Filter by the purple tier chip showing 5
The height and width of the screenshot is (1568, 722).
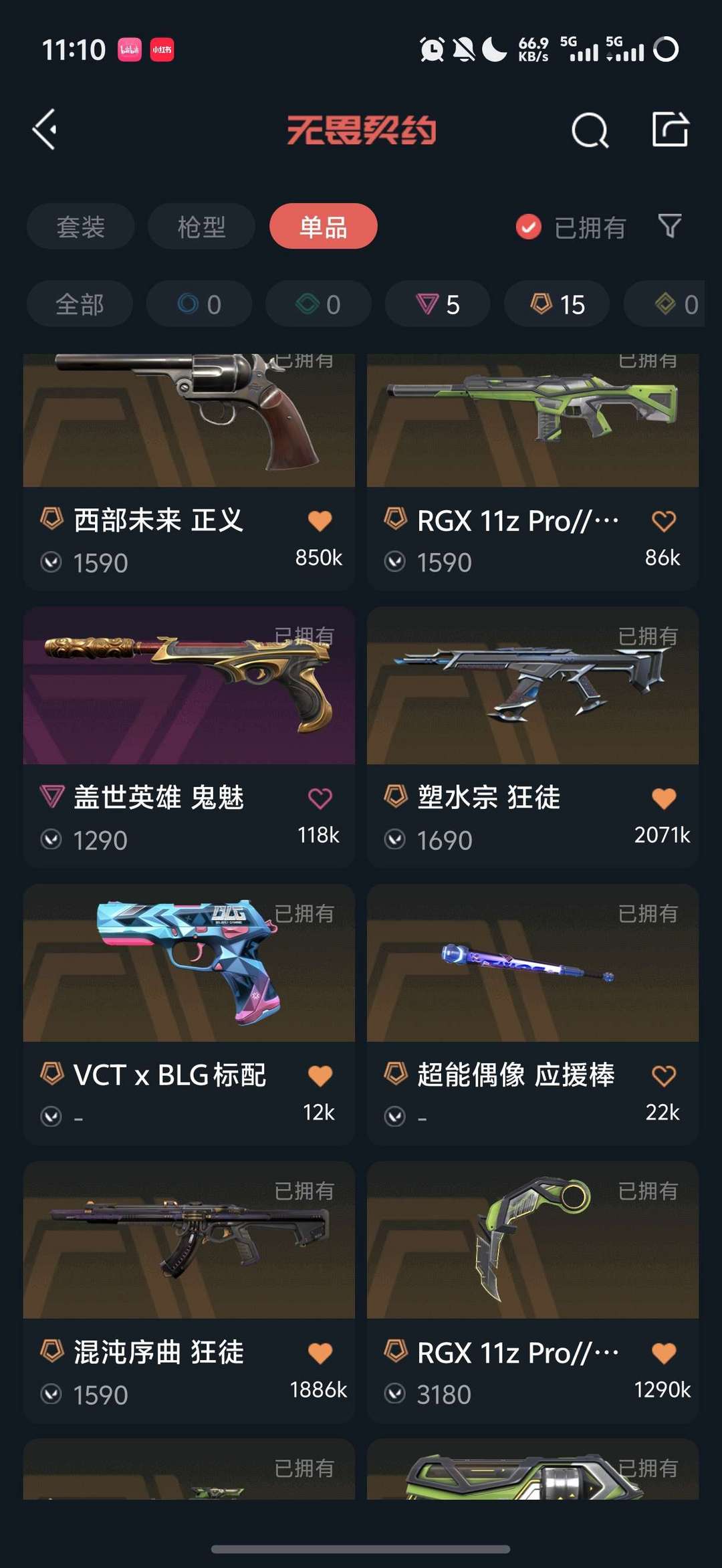(437, 304)
